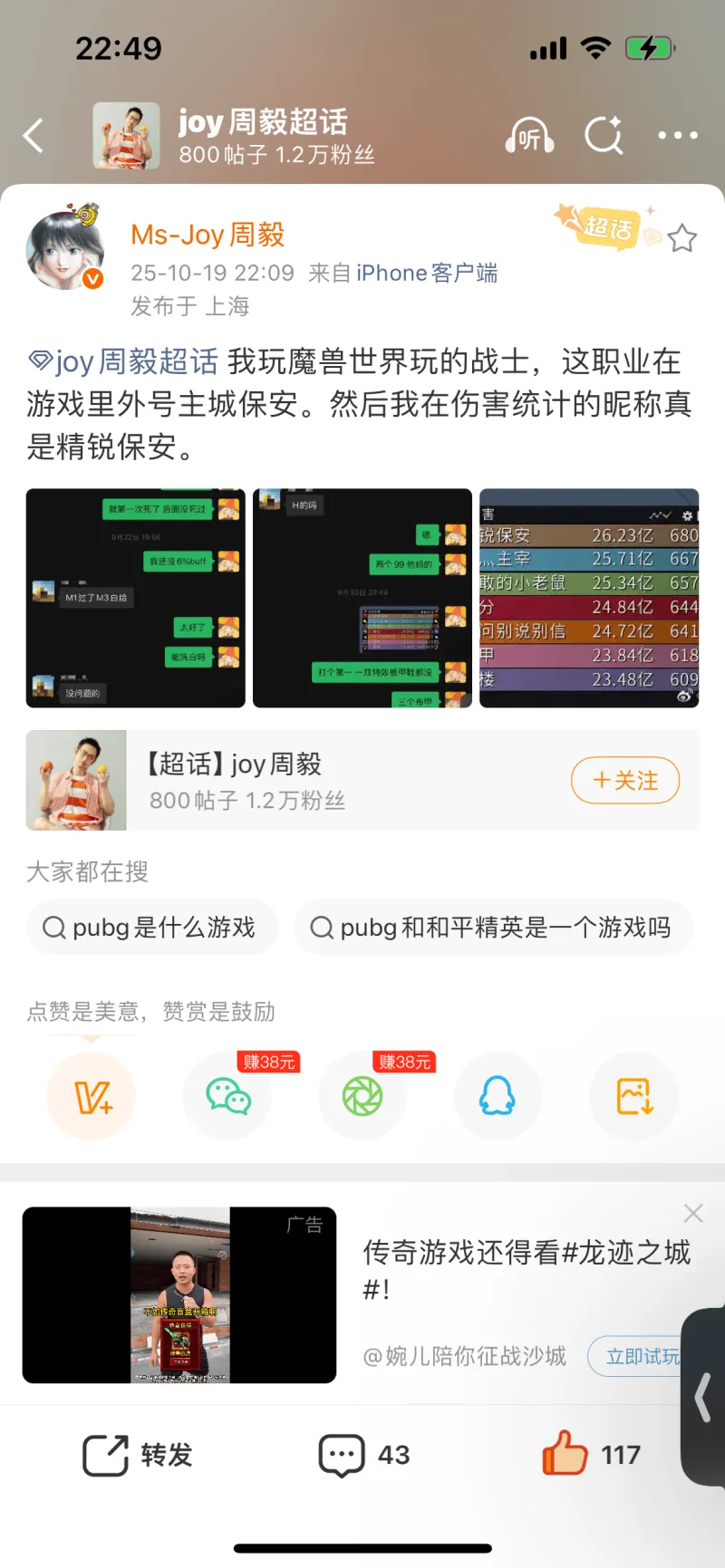Follow the joy周毅 super topic
Viewport: 725px width, 1568px height.
pyautogui.click(x=625, y=780)
